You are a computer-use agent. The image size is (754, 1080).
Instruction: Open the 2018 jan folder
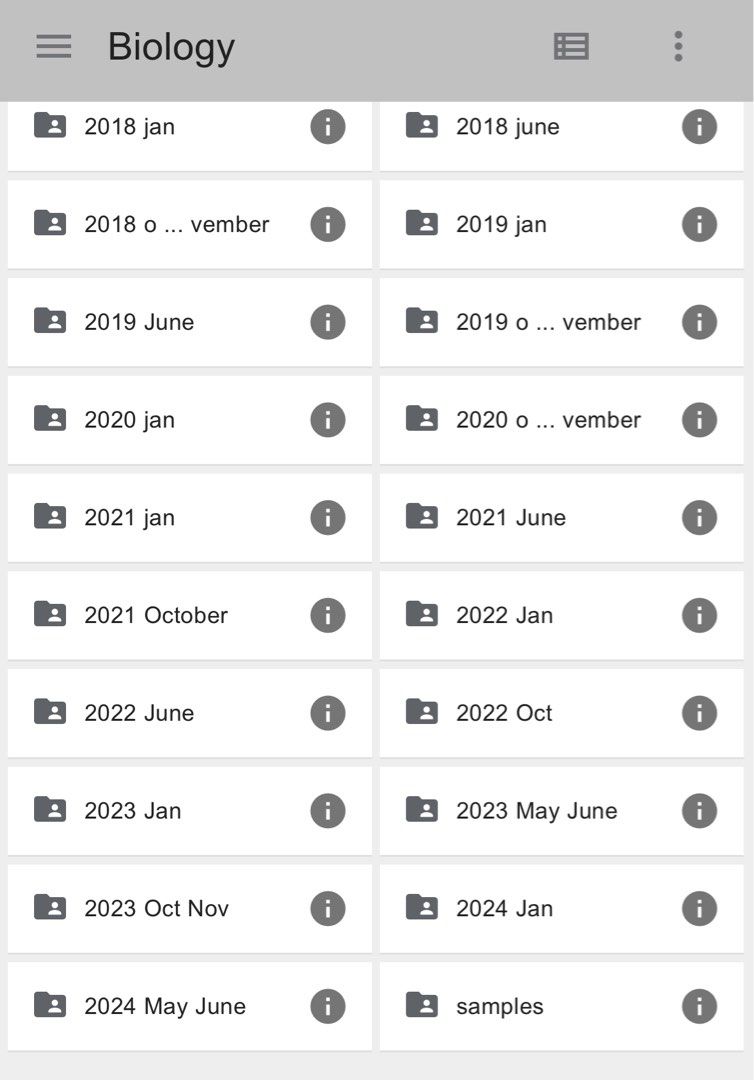130,127
